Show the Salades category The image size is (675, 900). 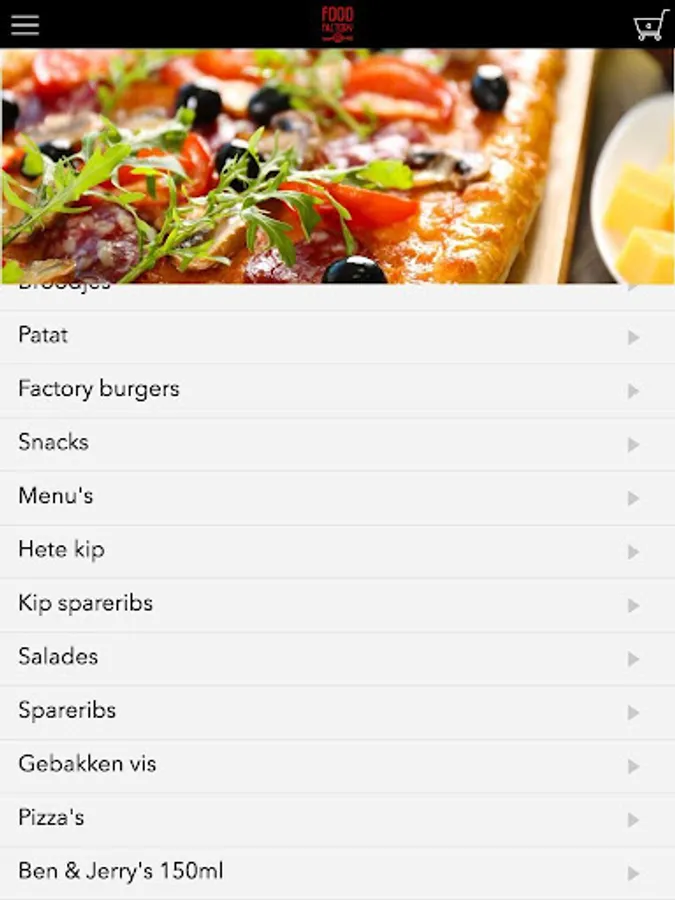coord(337,658)
